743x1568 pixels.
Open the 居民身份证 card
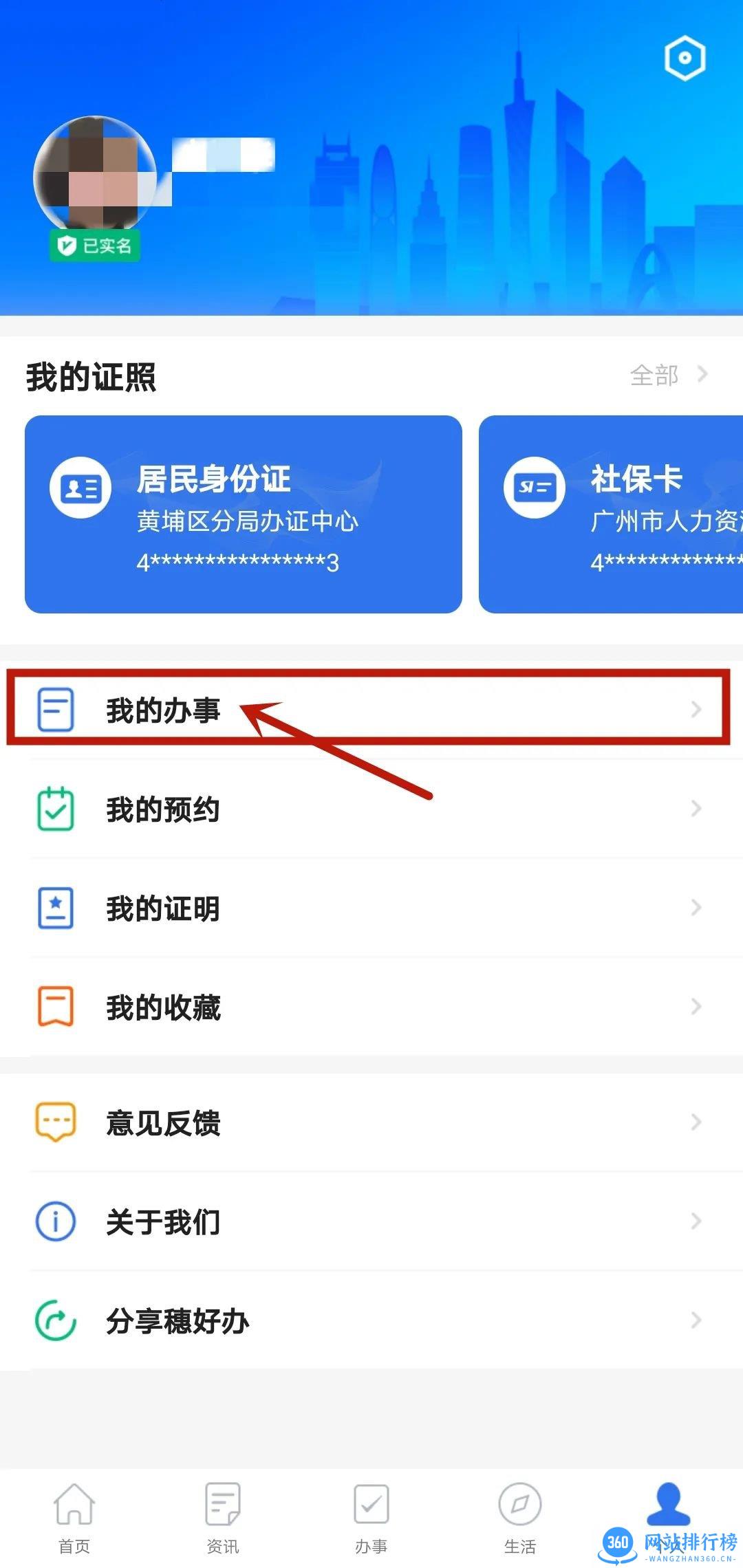[x=243, y=514]
